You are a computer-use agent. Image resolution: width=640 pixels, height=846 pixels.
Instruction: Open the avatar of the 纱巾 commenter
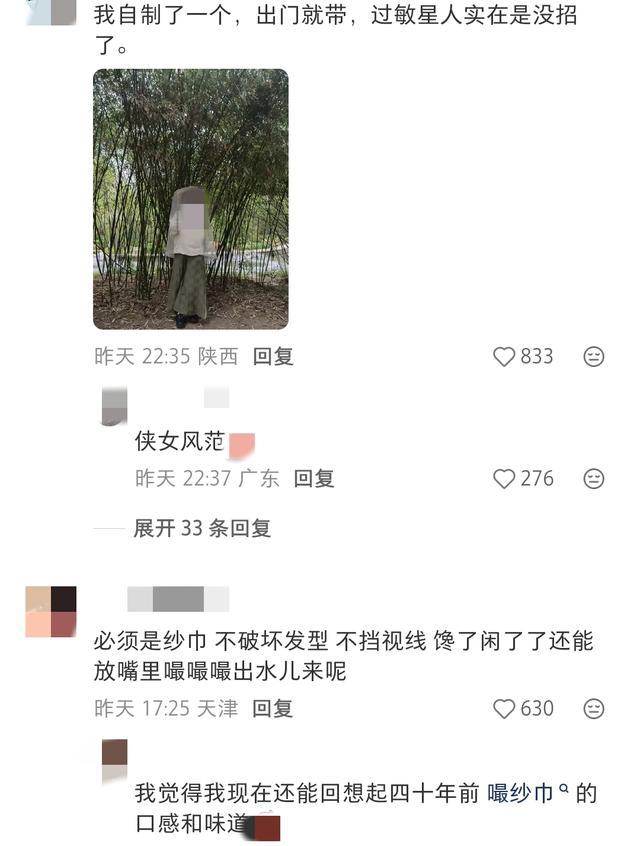click(x=51, y=611)
